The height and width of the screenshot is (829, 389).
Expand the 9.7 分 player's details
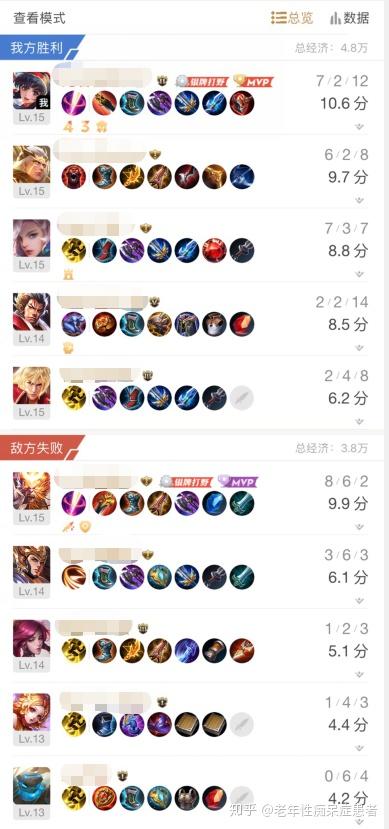click(x=359, y=200)
